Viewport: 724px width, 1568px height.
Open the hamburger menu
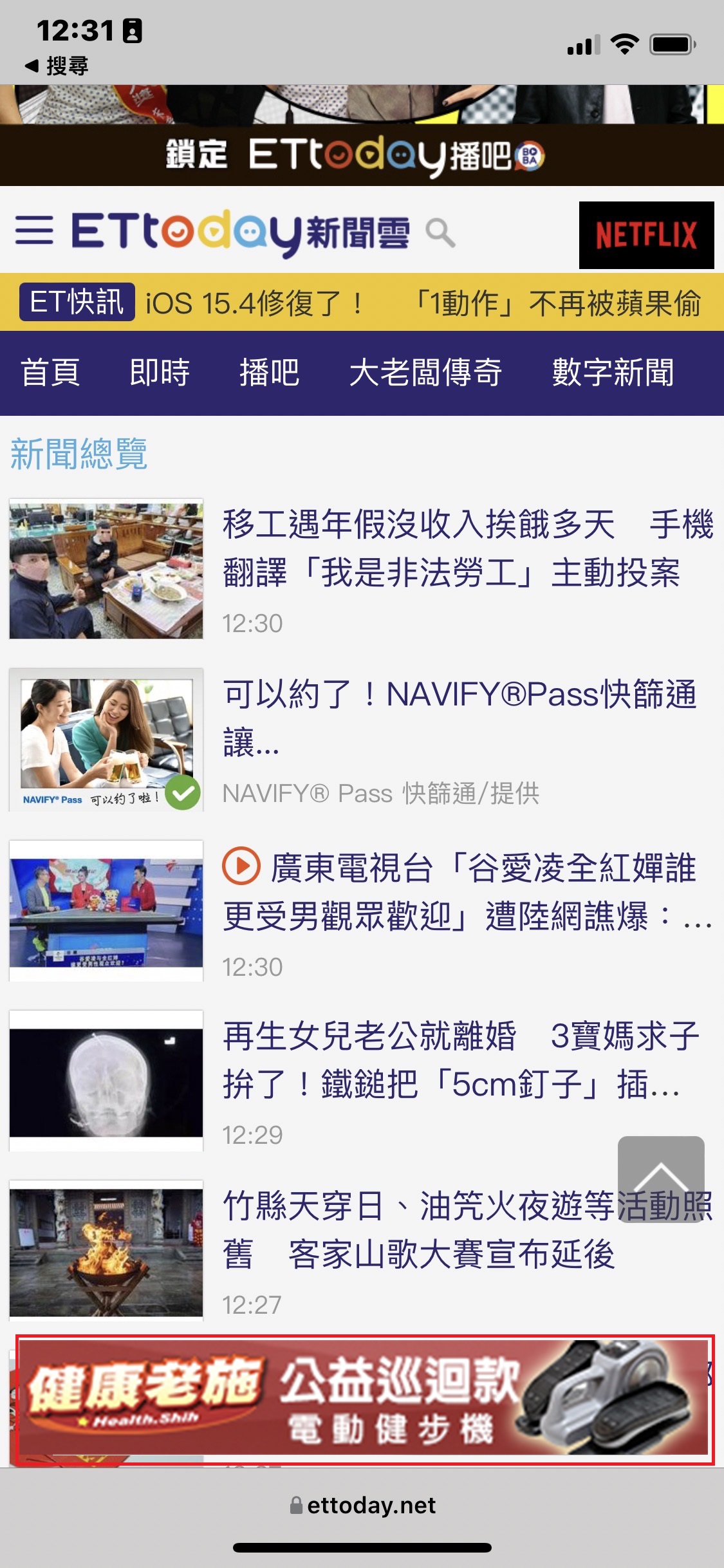pos(35,230)
